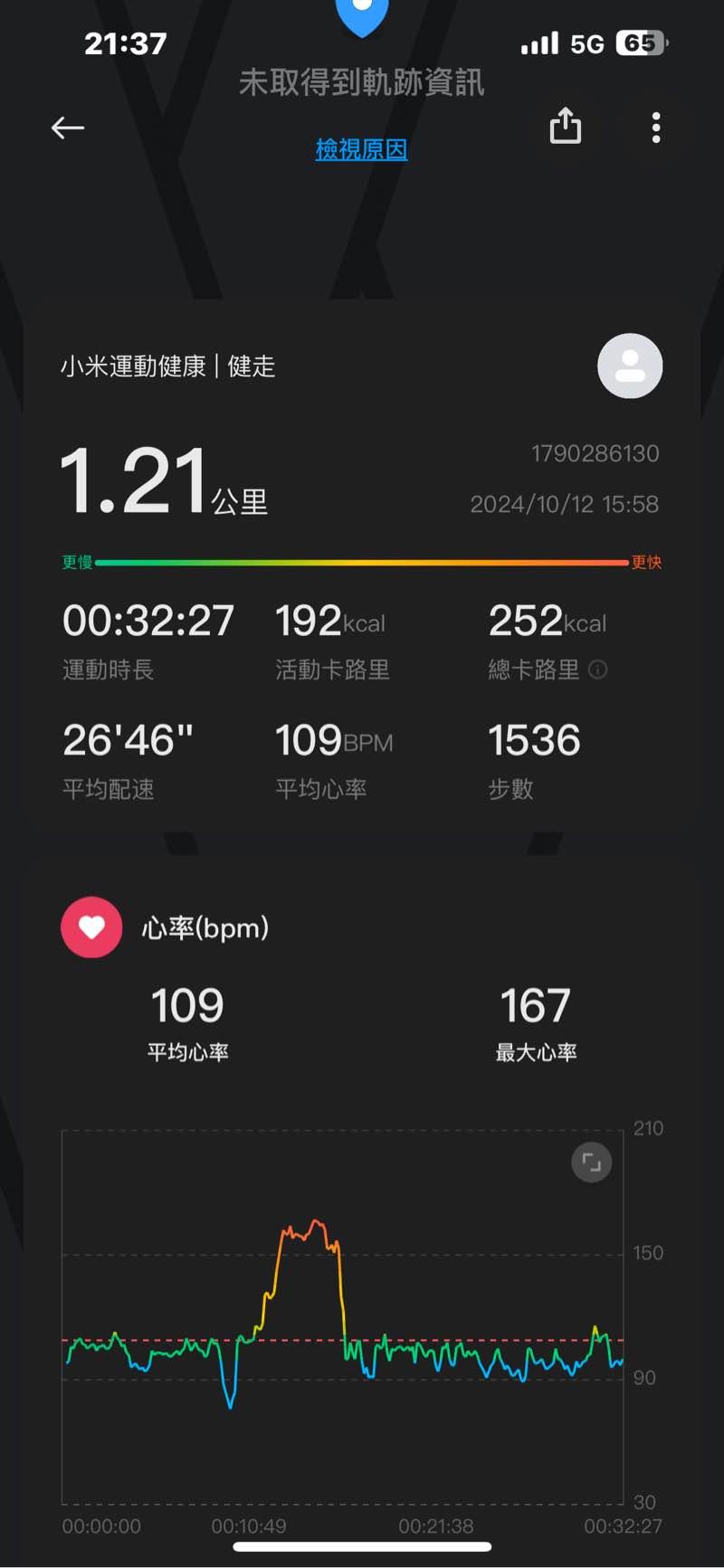Share this workout record
This screenshot has height=1568, width=724.
coord(566,126)
